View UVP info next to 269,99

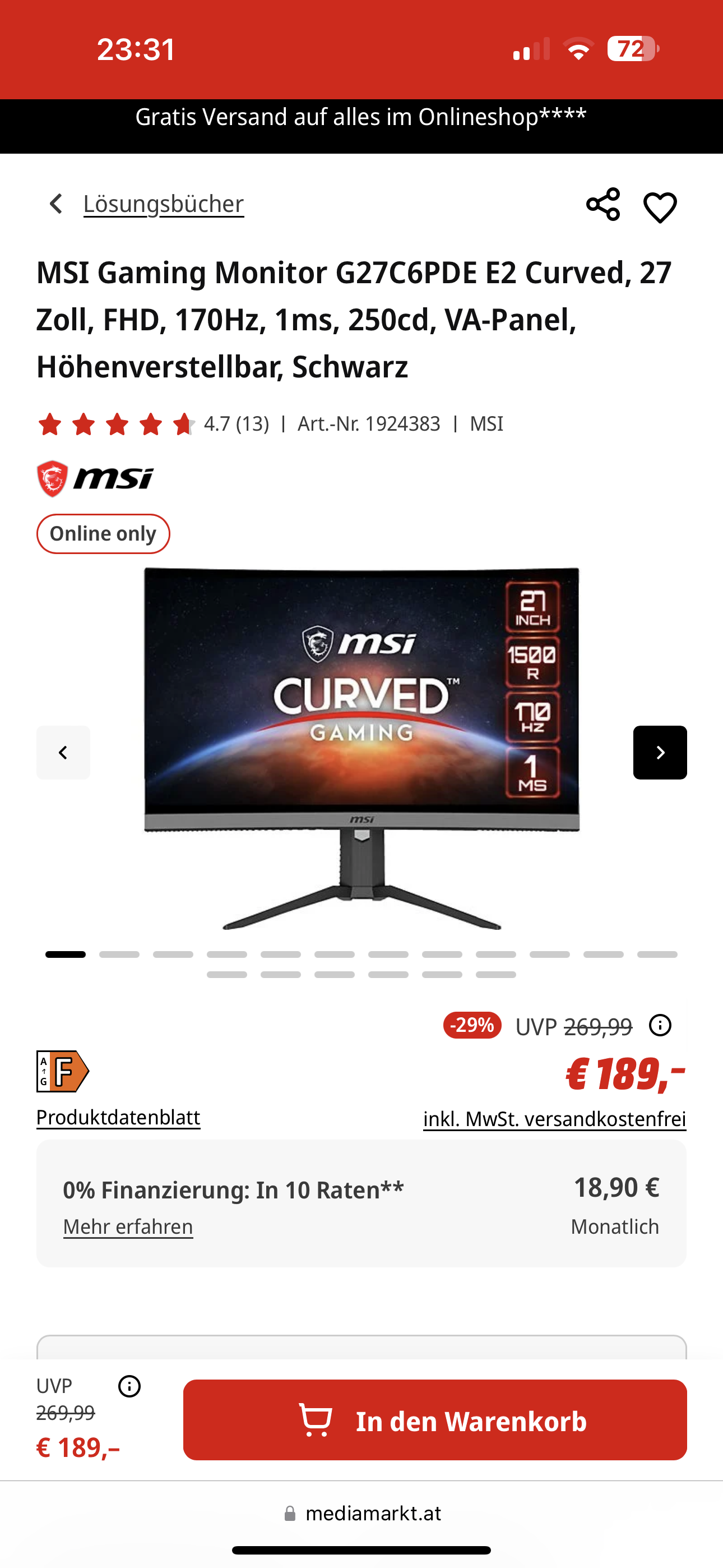point(660,1026)
